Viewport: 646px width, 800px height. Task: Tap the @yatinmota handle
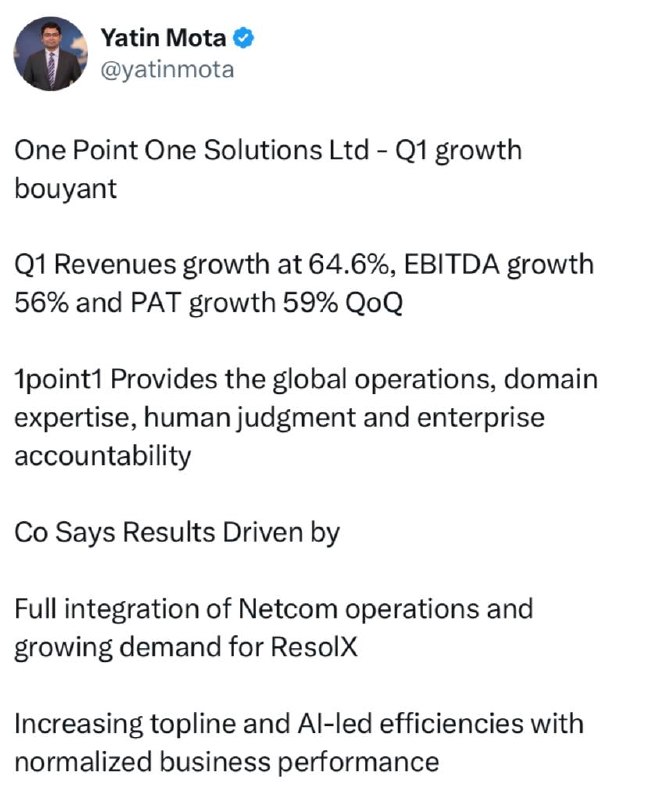coord(167,70)
